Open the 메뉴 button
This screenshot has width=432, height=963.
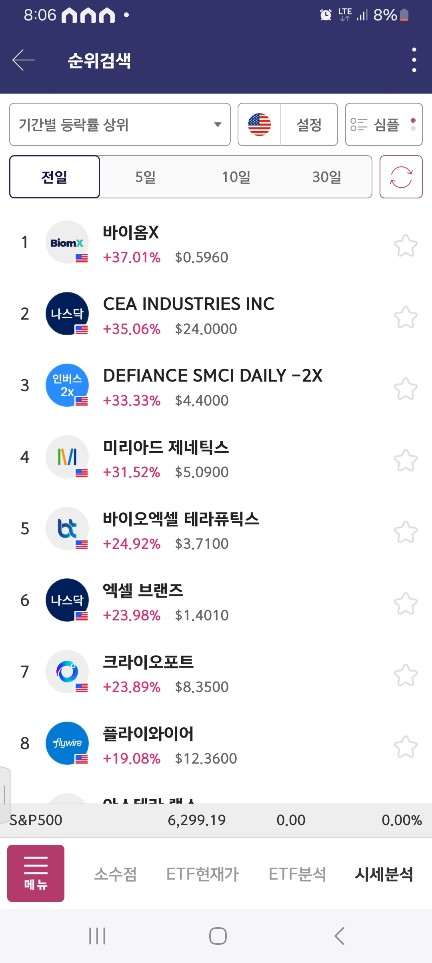pyautogui.click(x=36, y=873)
